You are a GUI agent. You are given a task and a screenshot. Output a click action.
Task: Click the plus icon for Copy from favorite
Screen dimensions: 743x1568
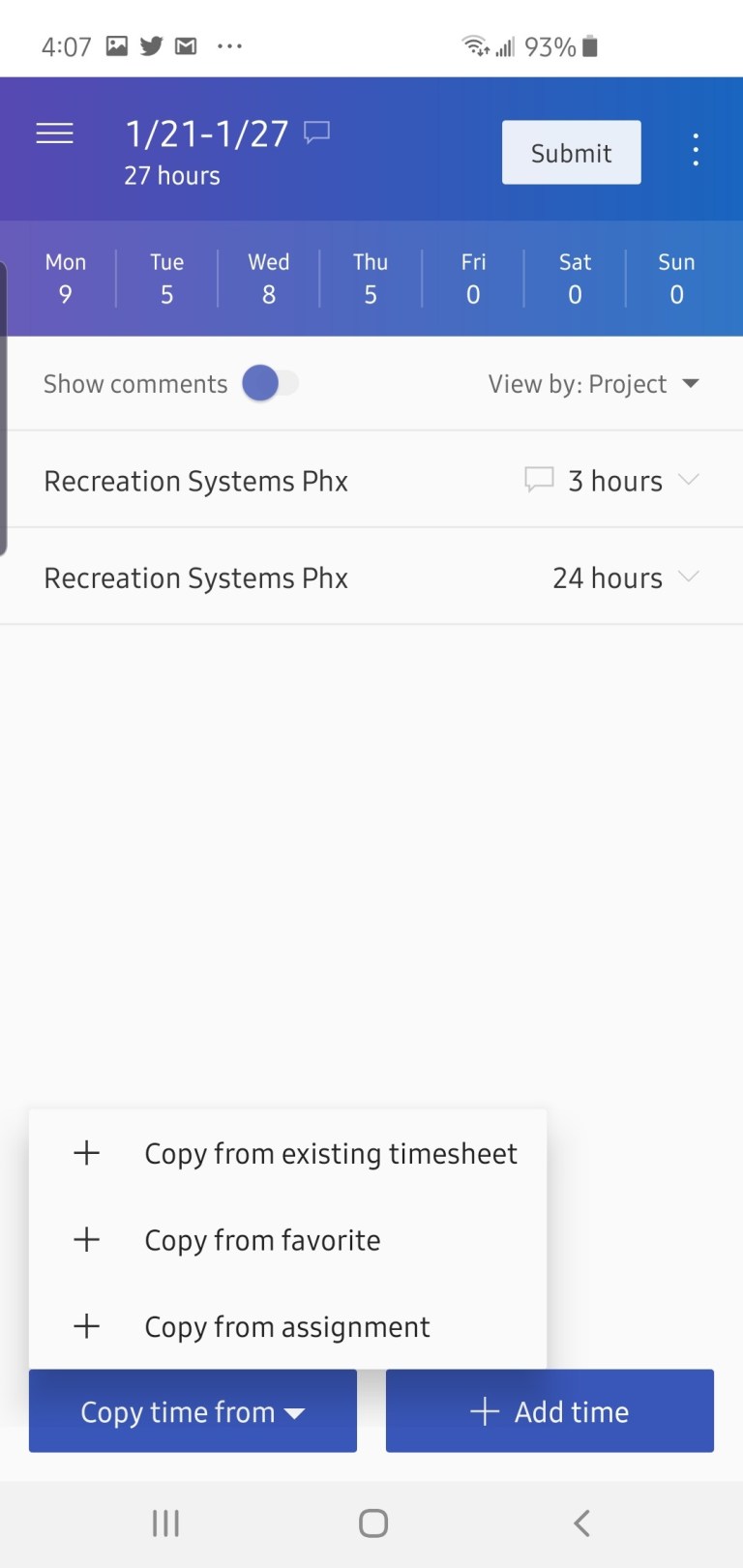[86, 1239]
